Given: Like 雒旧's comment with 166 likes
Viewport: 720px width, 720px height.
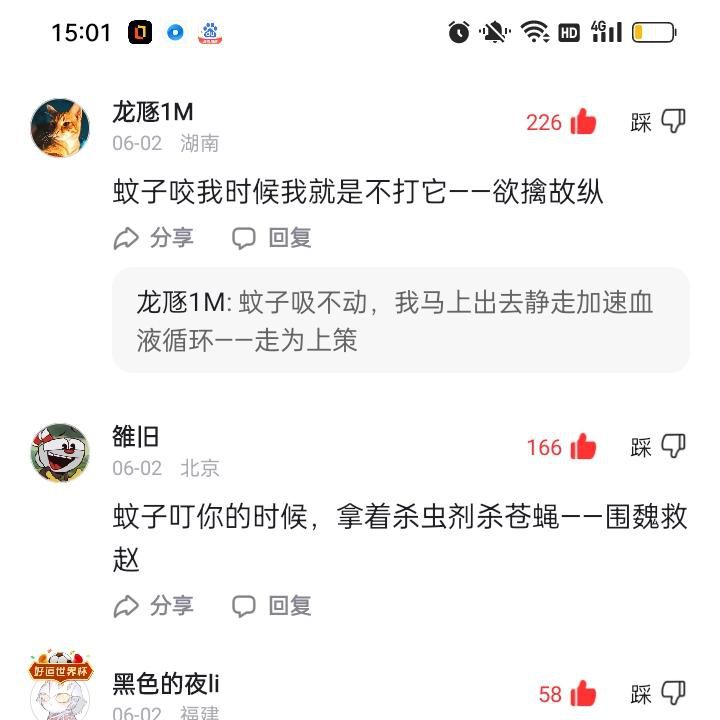Looking at the screenshot, I should tap(583, 447).
